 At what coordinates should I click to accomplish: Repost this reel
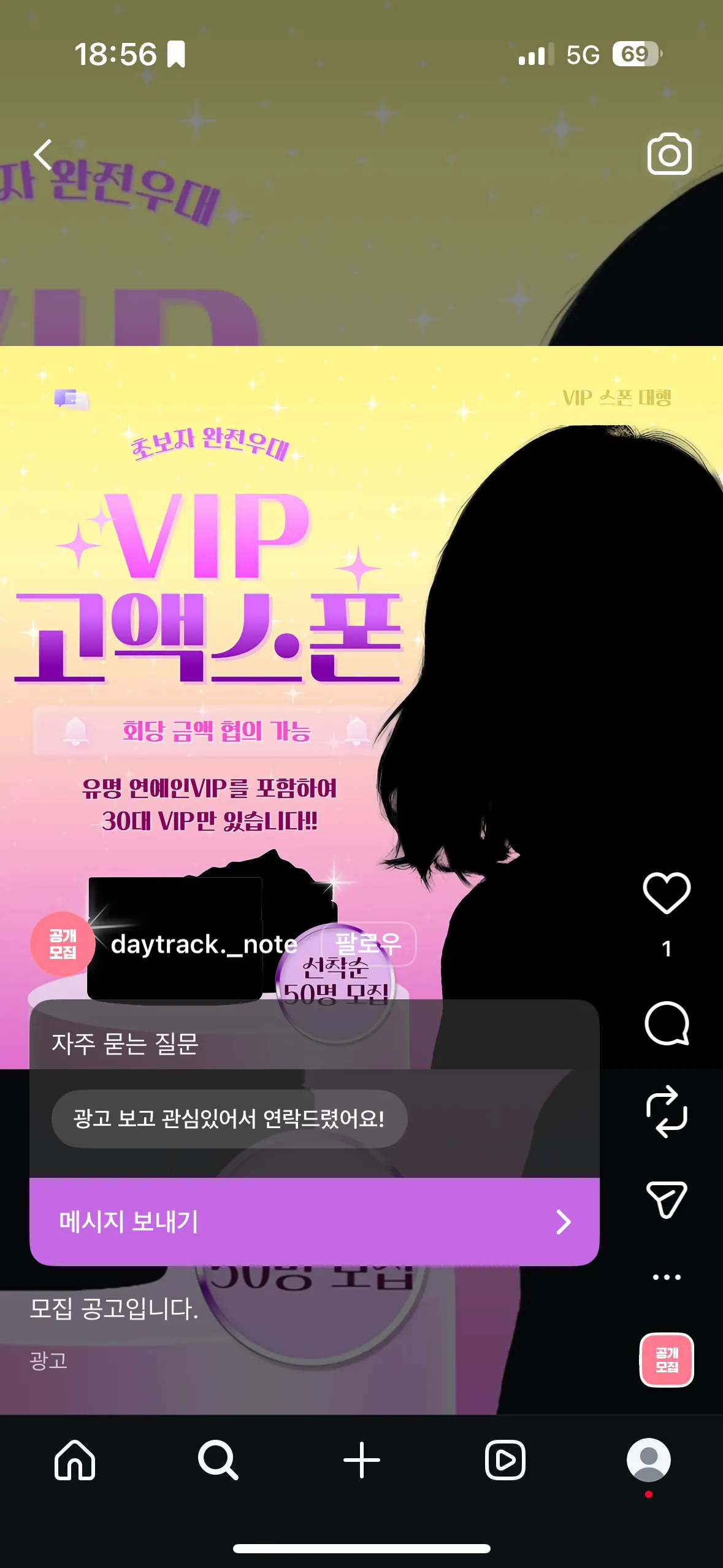click(x=667, y=1112)
